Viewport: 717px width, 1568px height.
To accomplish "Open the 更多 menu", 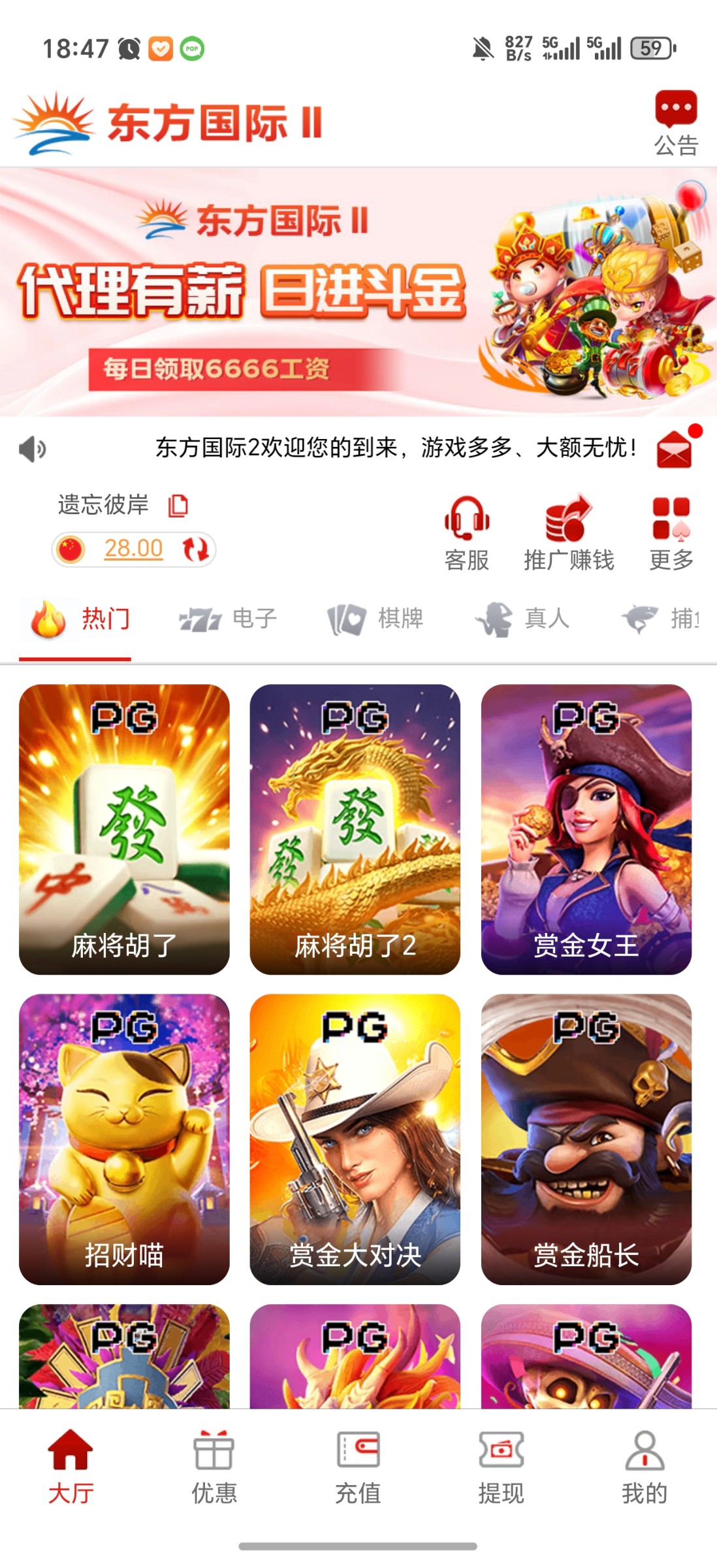I will 671,532.
